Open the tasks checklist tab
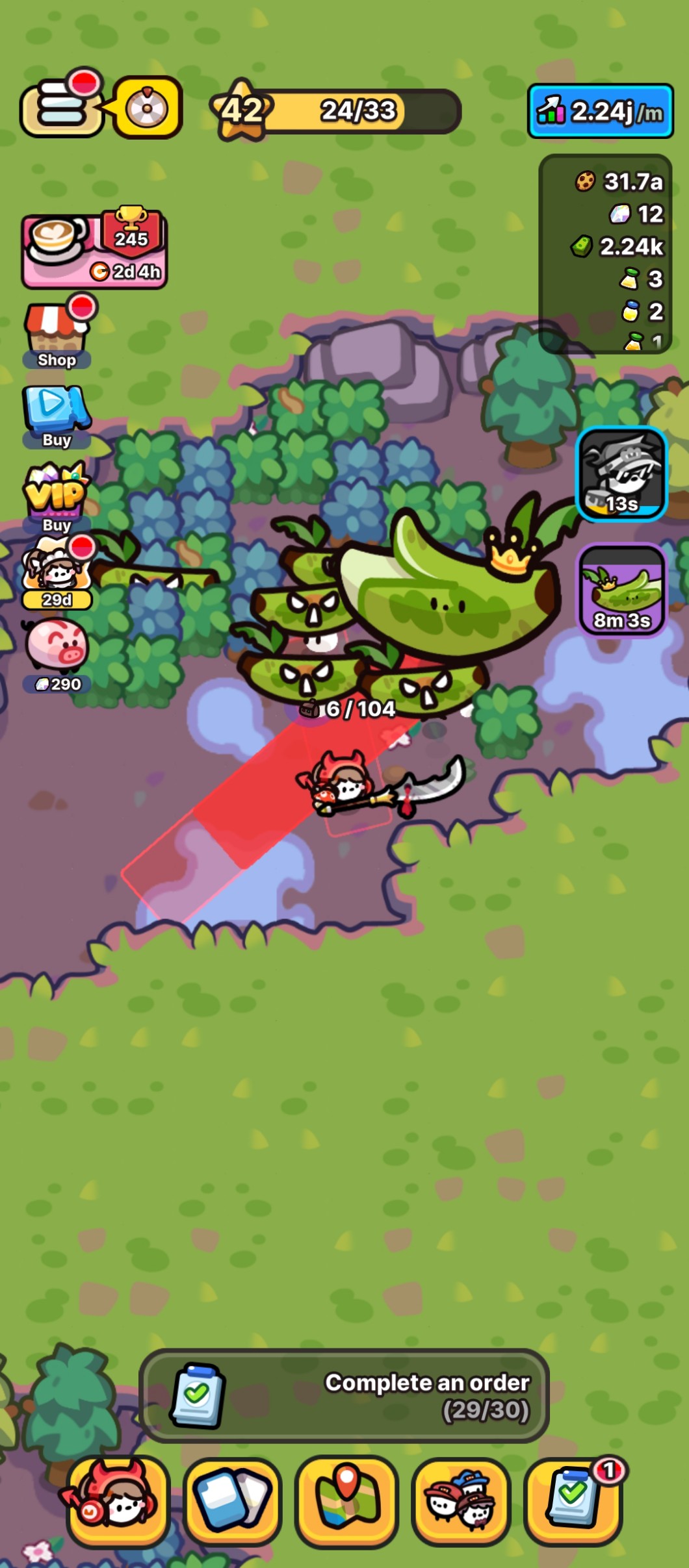The height and width of the screenshot is (1568, 689). tap(573, 1501)
